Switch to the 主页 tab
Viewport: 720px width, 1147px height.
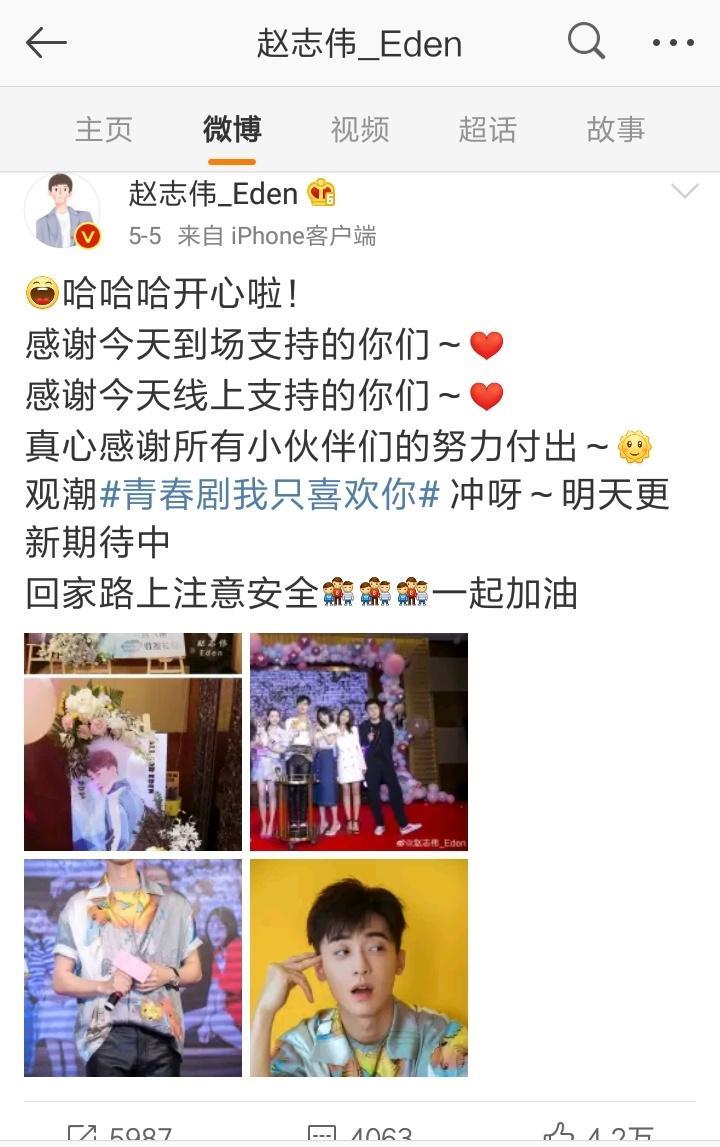(103, 129)
